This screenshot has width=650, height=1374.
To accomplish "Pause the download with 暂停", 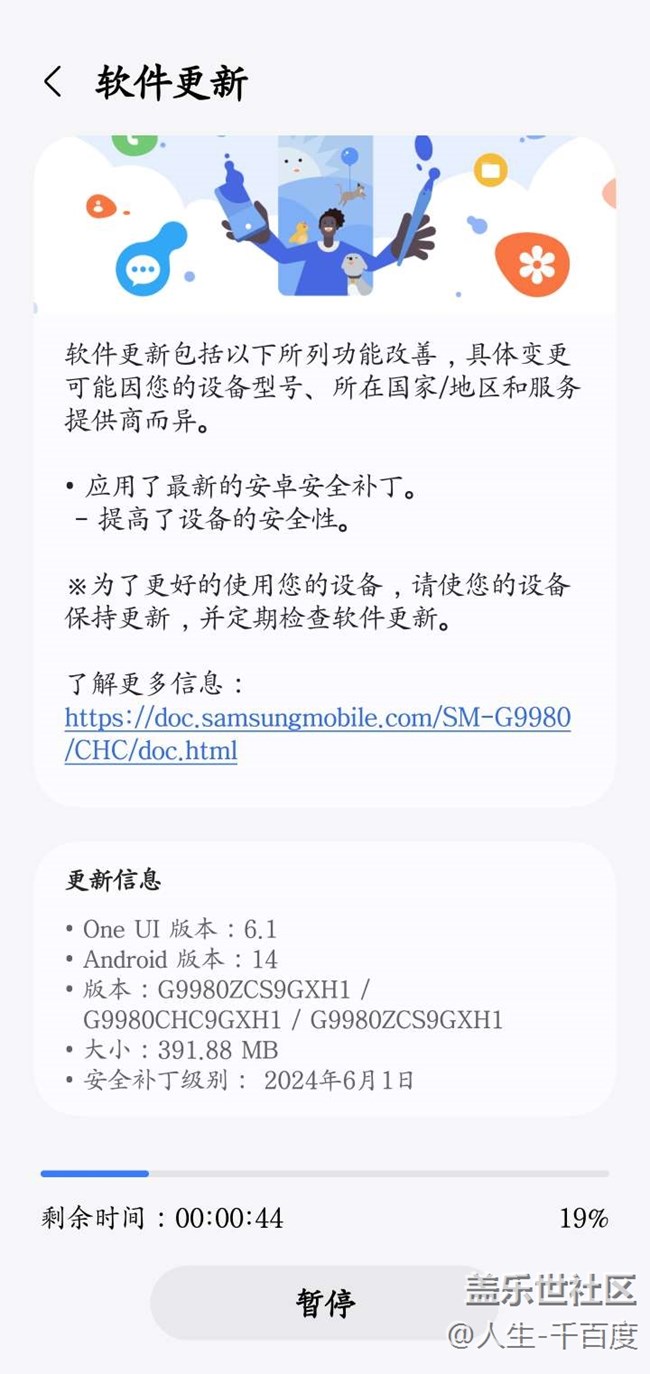I will click(x=325, y=1303).
